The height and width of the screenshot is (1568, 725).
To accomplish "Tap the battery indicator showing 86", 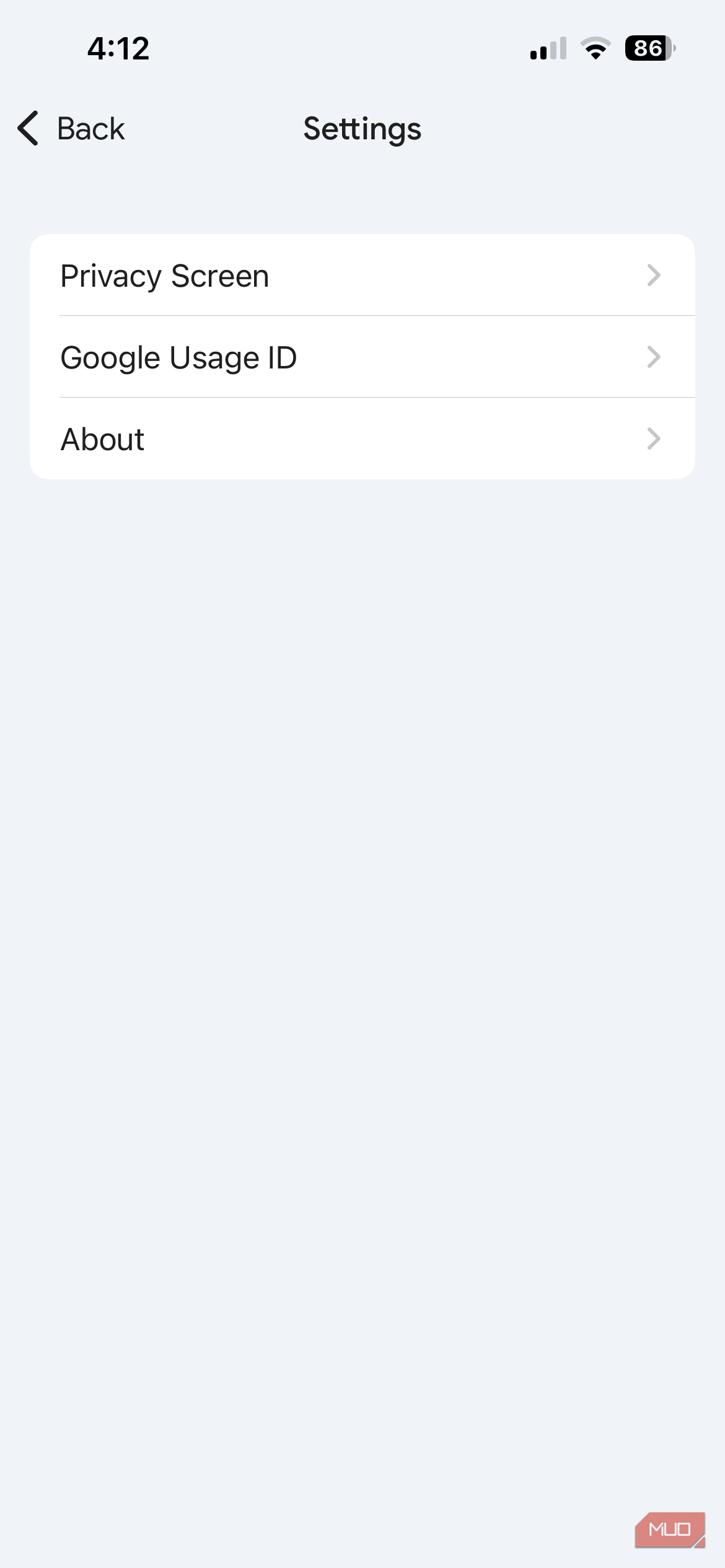I will 648,48.
